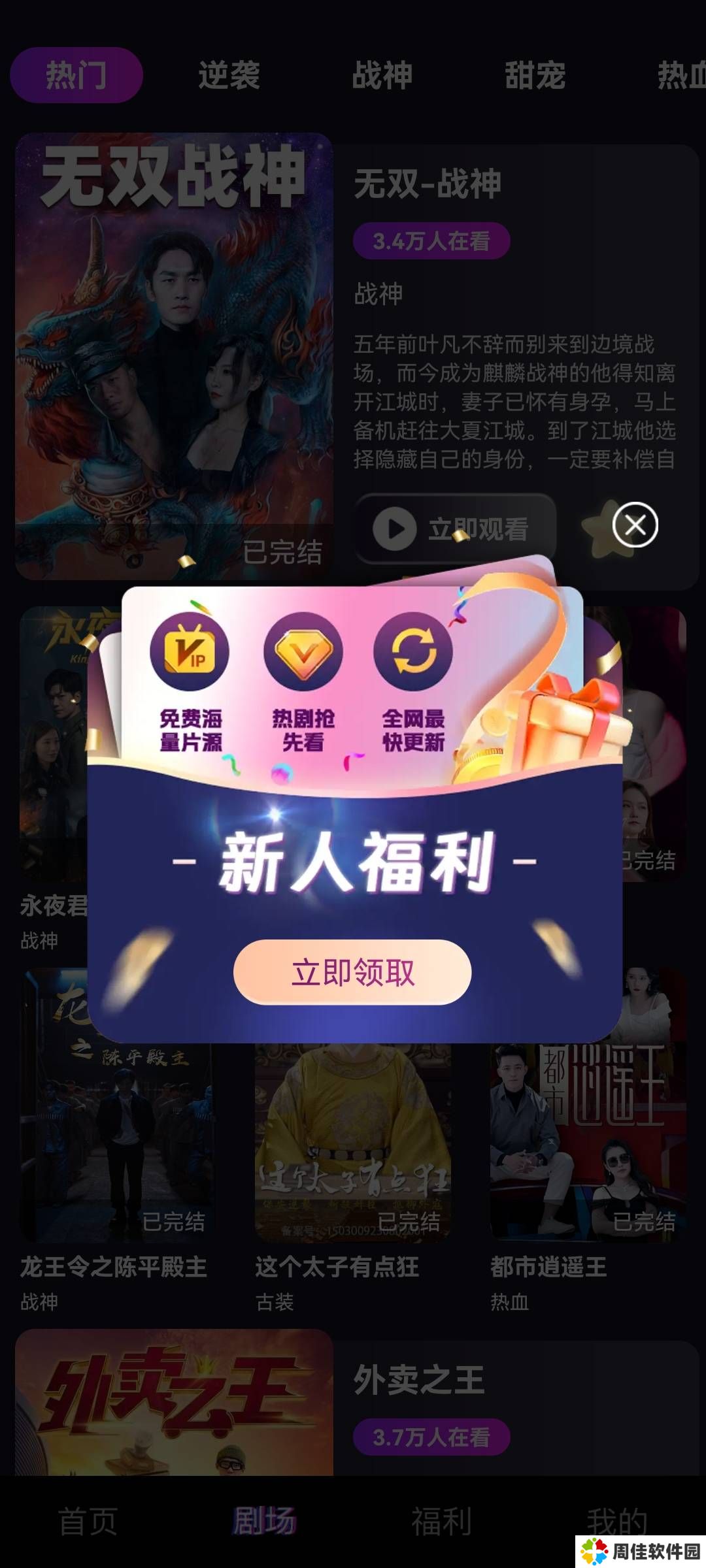Screen dimensions: 706x1568
Task: Open the 外卖之王 drama poster
Action: point(174,1405)
